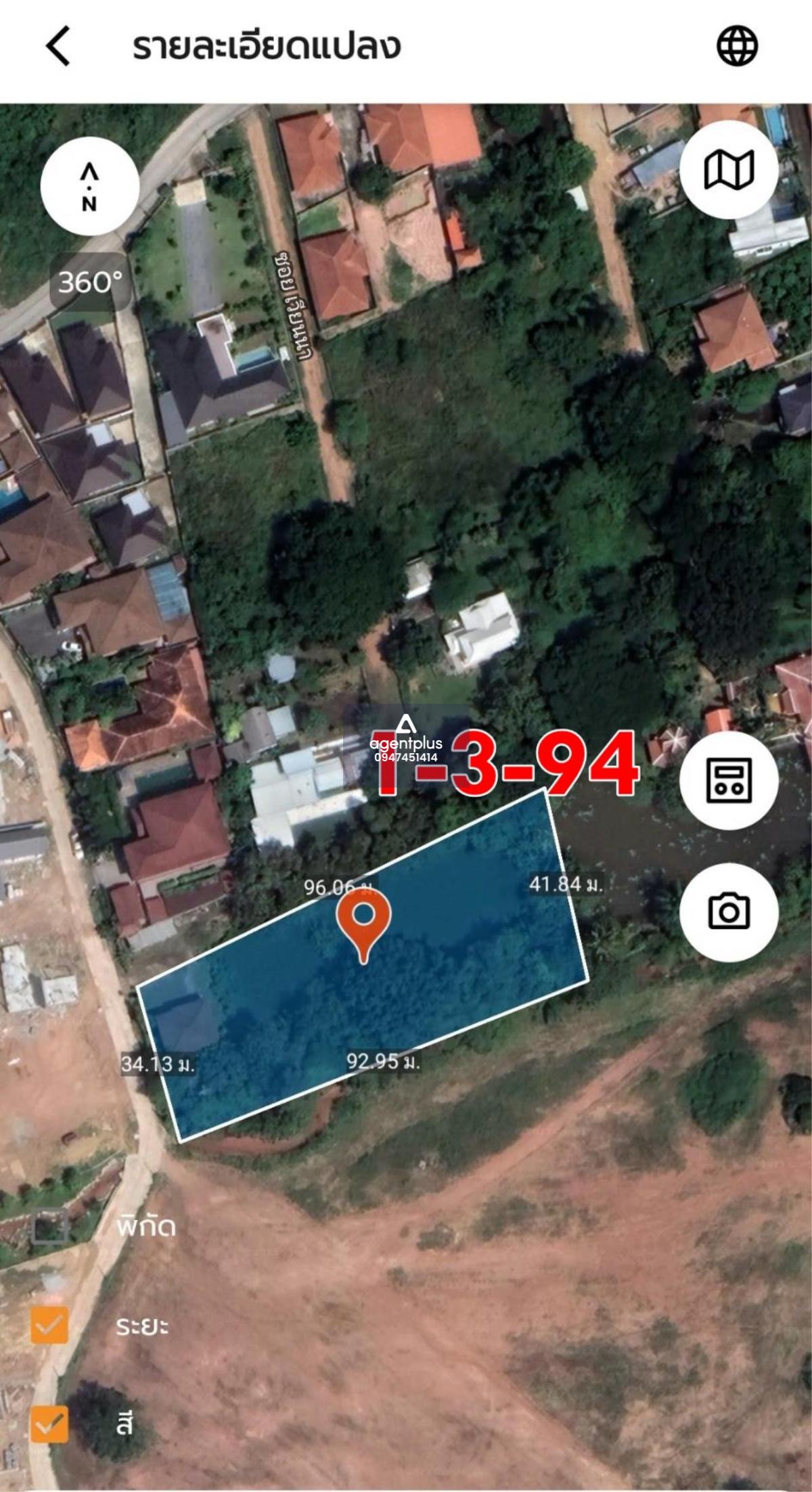The image size is (812, 1492).
Task: Uncheck the ระยะ checkbox
Action: (x=49, y=1325)
